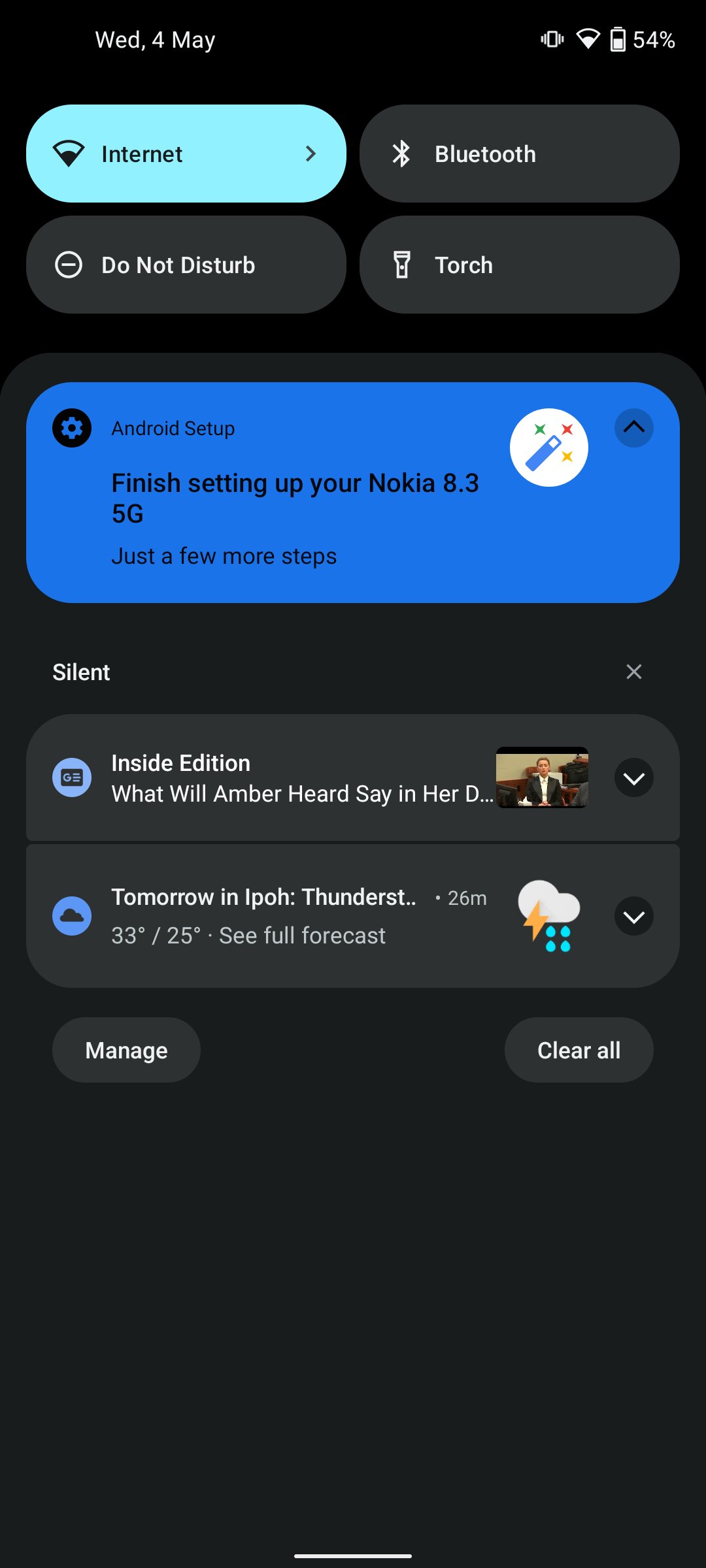Screen dimensions: 706x1568
Task: Collapse the Android Setup notification
Action: pos(634,428)
